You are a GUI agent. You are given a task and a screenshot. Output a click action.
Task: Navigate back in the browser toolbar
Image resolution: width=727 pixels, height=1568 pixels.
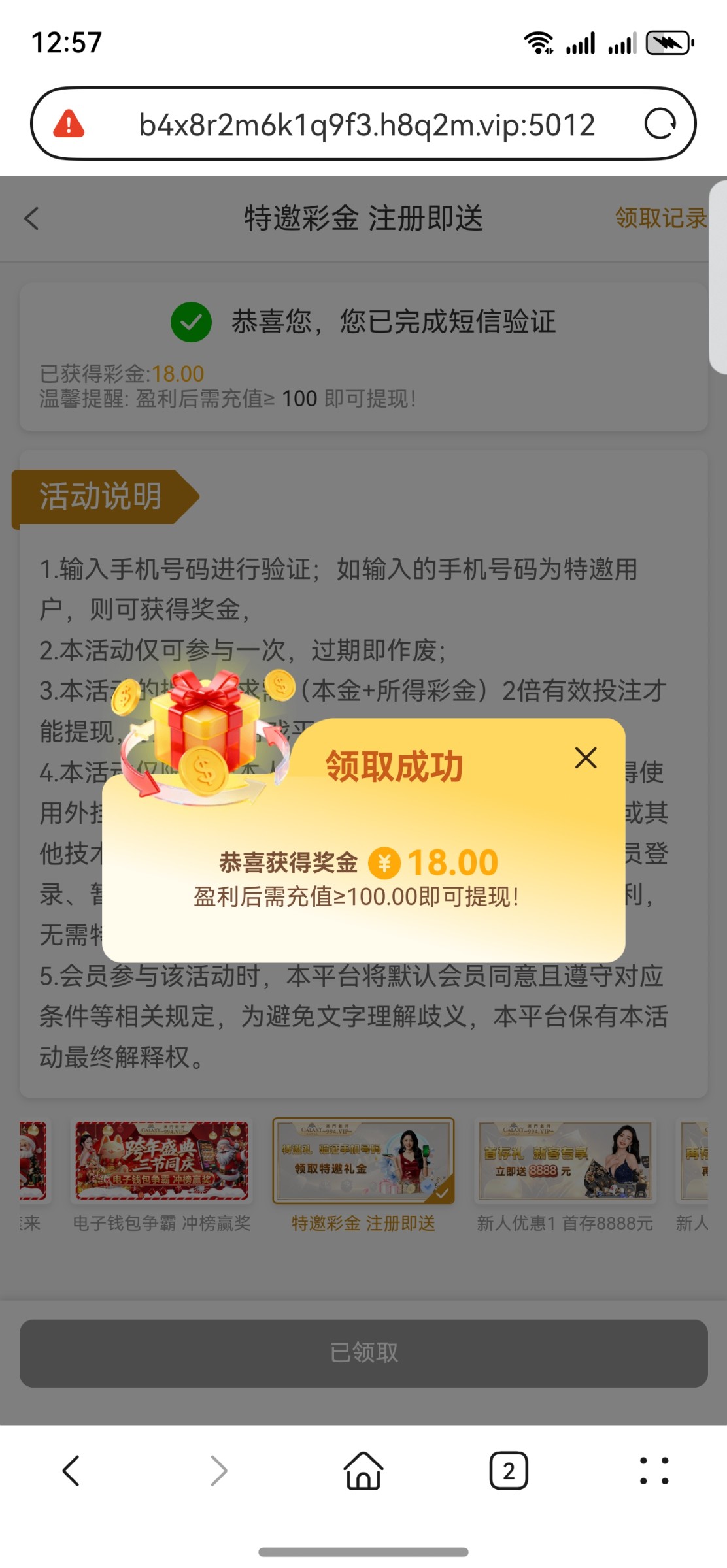(x=71, y=1471)
